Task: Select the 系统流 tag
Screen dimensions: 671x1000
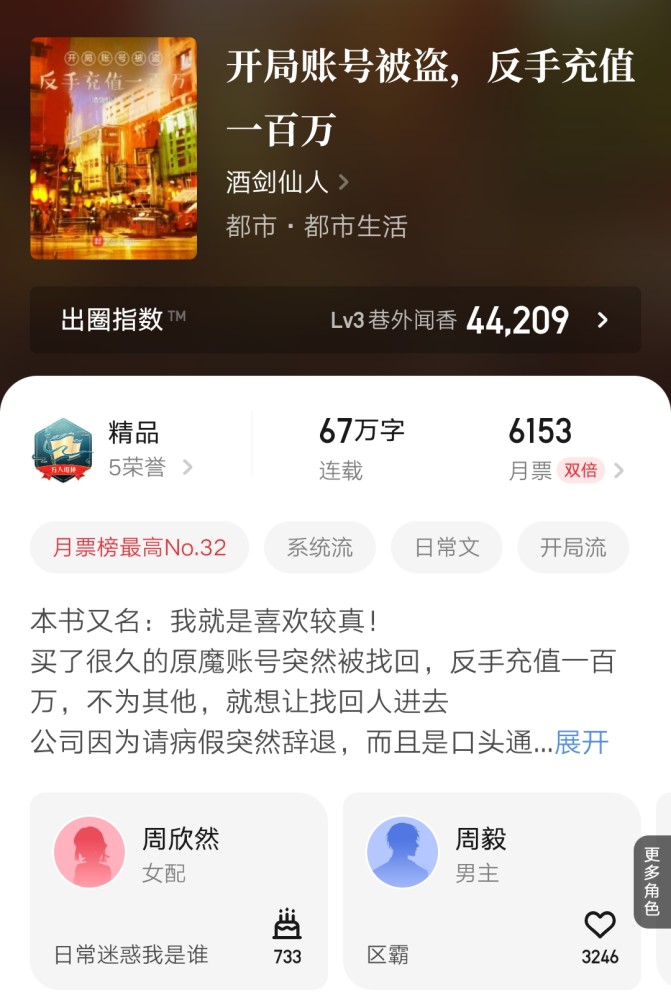Action: pos(320,548)
